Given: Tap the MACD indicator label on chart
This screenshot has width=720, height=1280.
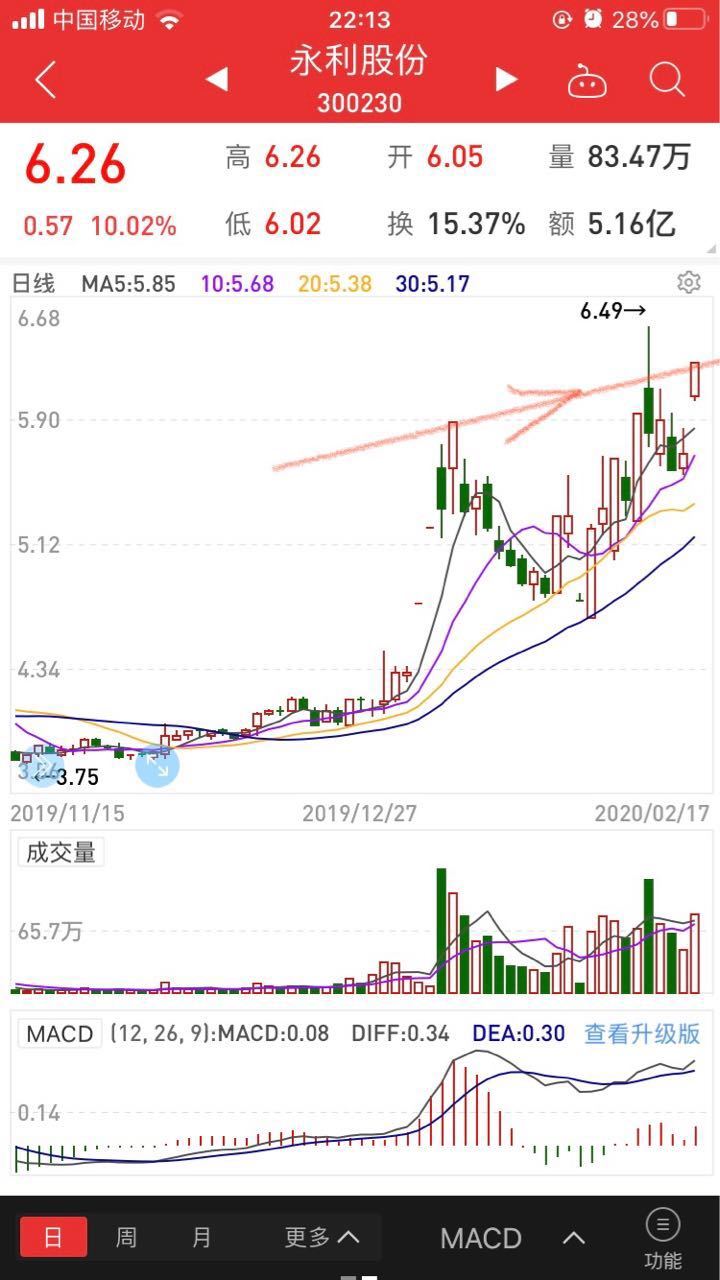Looking at the screenshot, I should pyautogui.click(x=60, y=1033).
